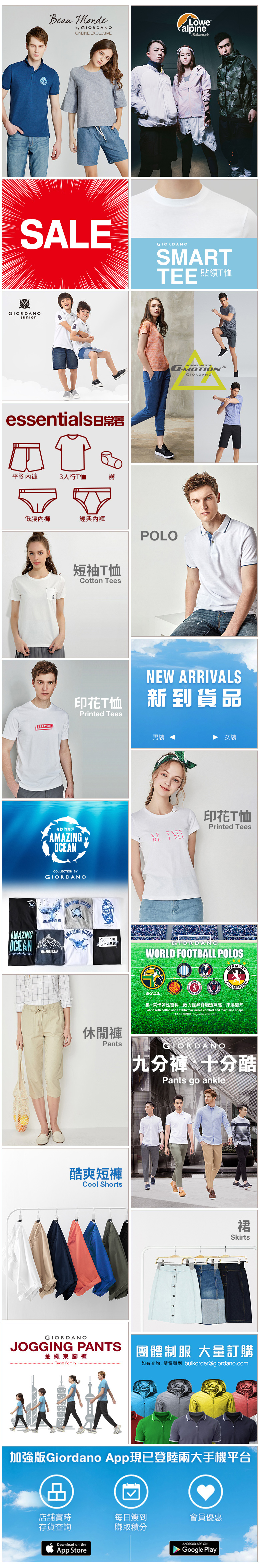
Task: Browse the Giordano Junior collection
Action: [x=65, y=345]
